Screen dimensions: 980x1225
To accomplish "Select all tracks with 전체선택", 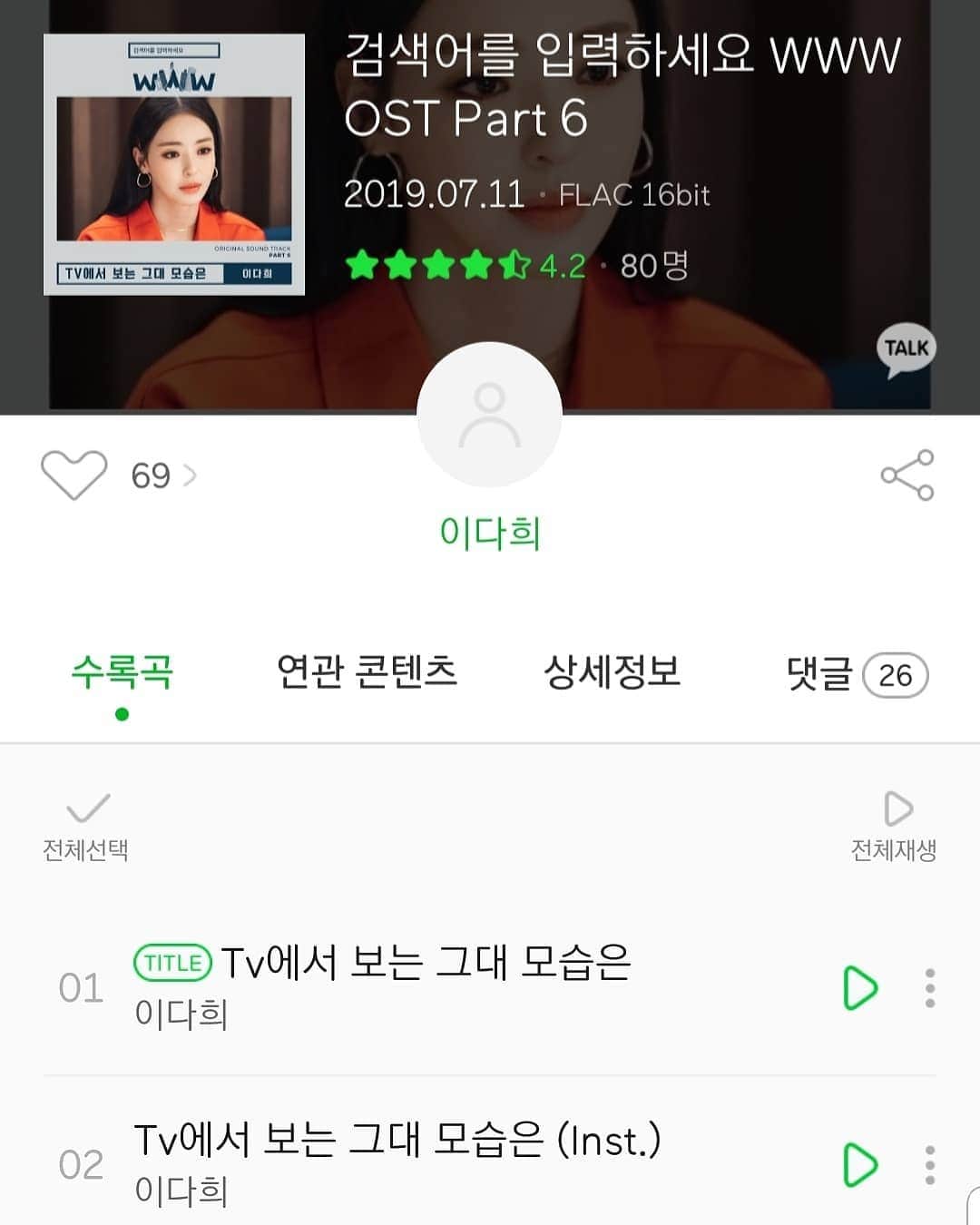I will tap(86, 826).
